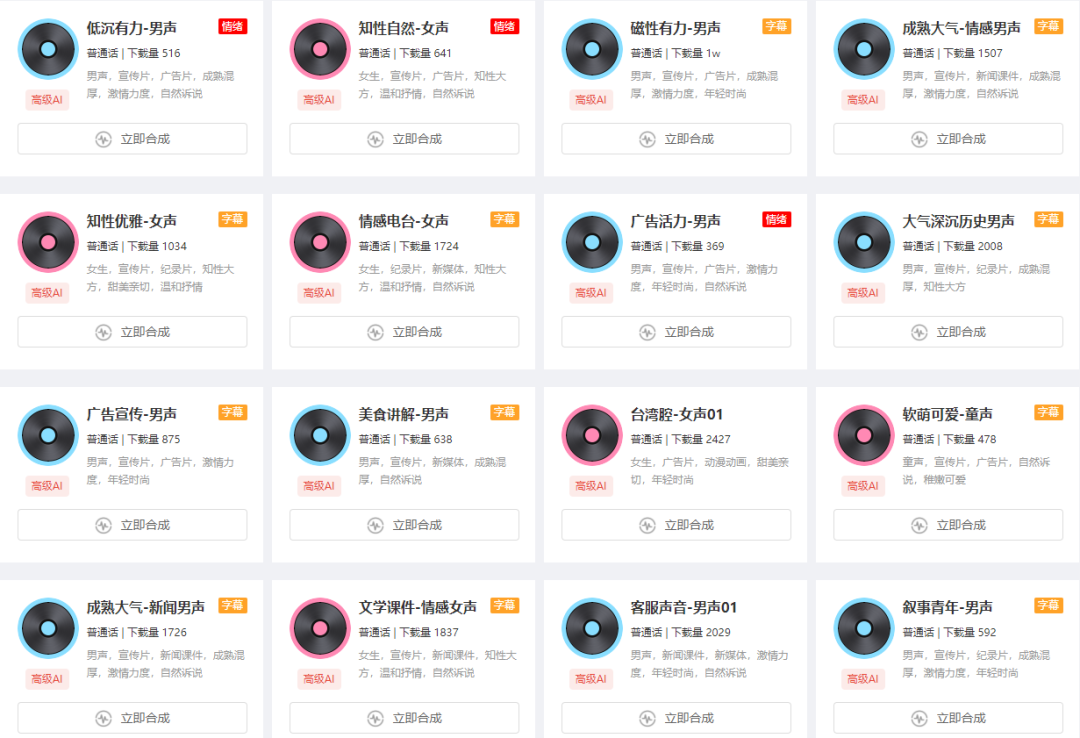Viewport: 1080px width, 738px height.
Task: Use 文学课件-情感女声 via 立即合成
Action: click(x=404, y=717)
